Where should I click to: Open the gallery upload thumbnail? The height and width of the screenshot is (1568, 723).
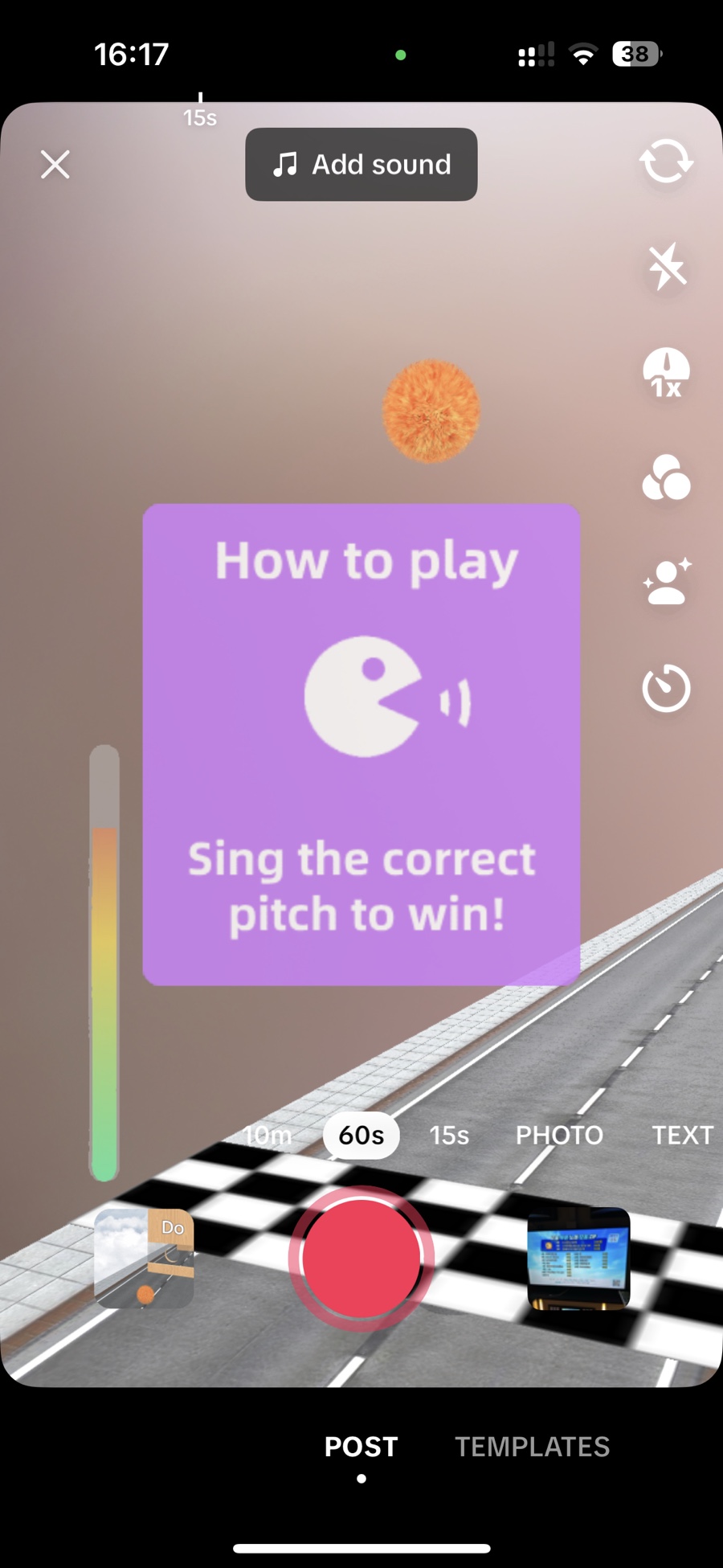578,1258
